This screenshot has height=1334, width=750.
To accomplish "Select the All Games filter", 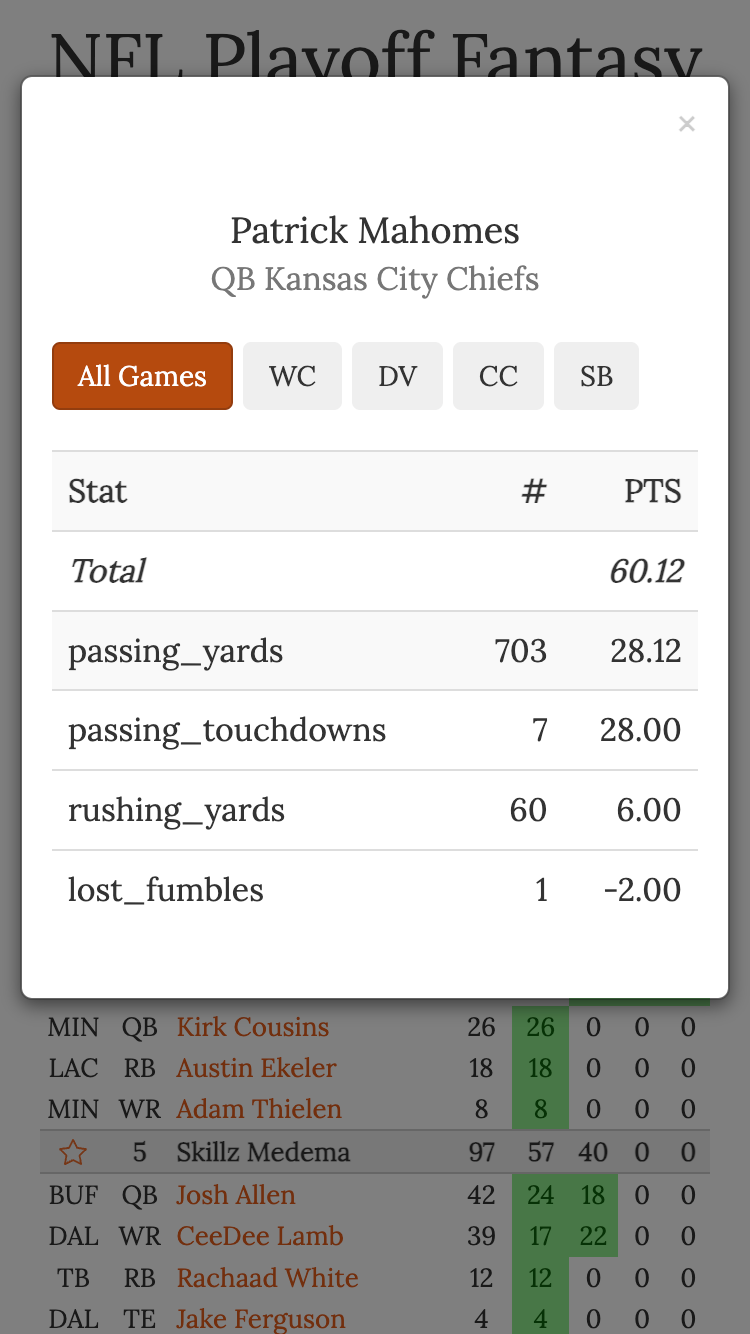I will pos(142,376).
